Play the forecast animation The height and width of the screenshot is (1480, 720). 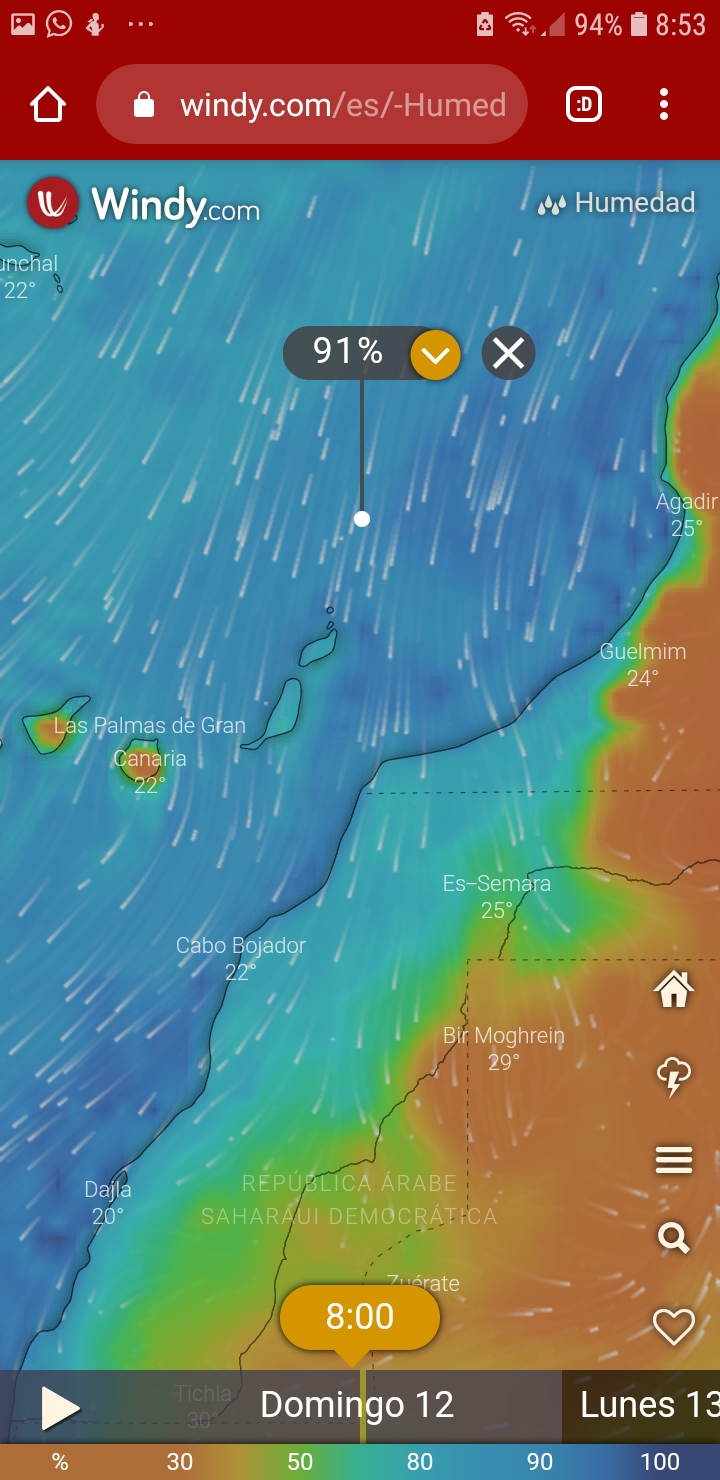[59, 1407]
